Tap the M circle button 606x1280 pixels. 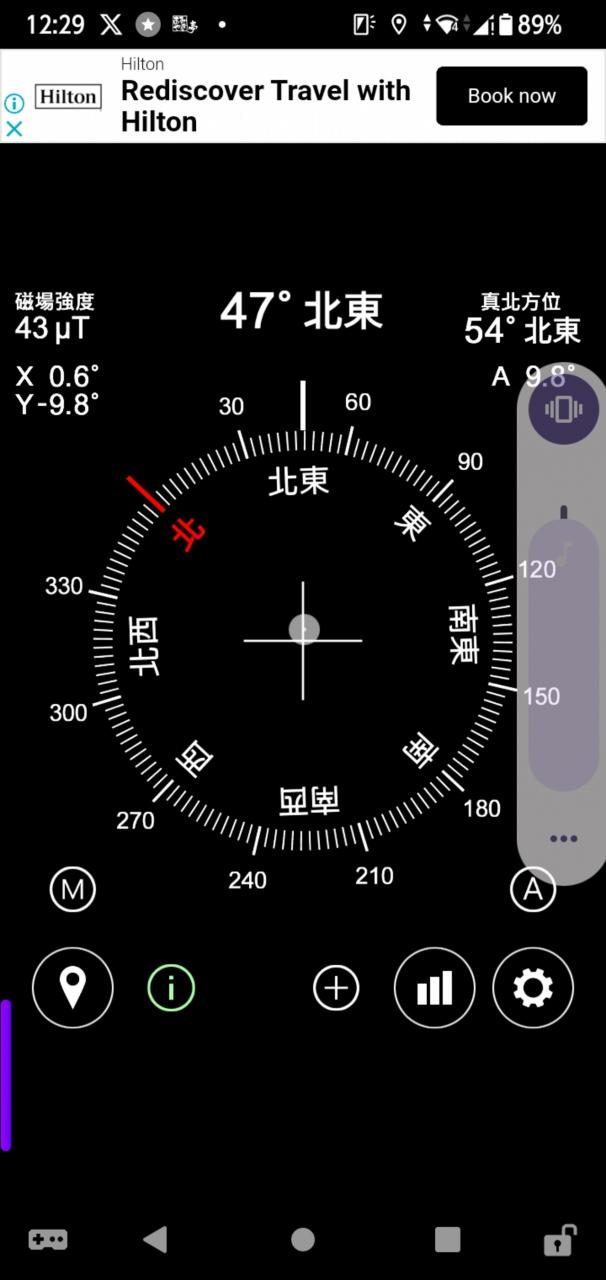(72, 889)
